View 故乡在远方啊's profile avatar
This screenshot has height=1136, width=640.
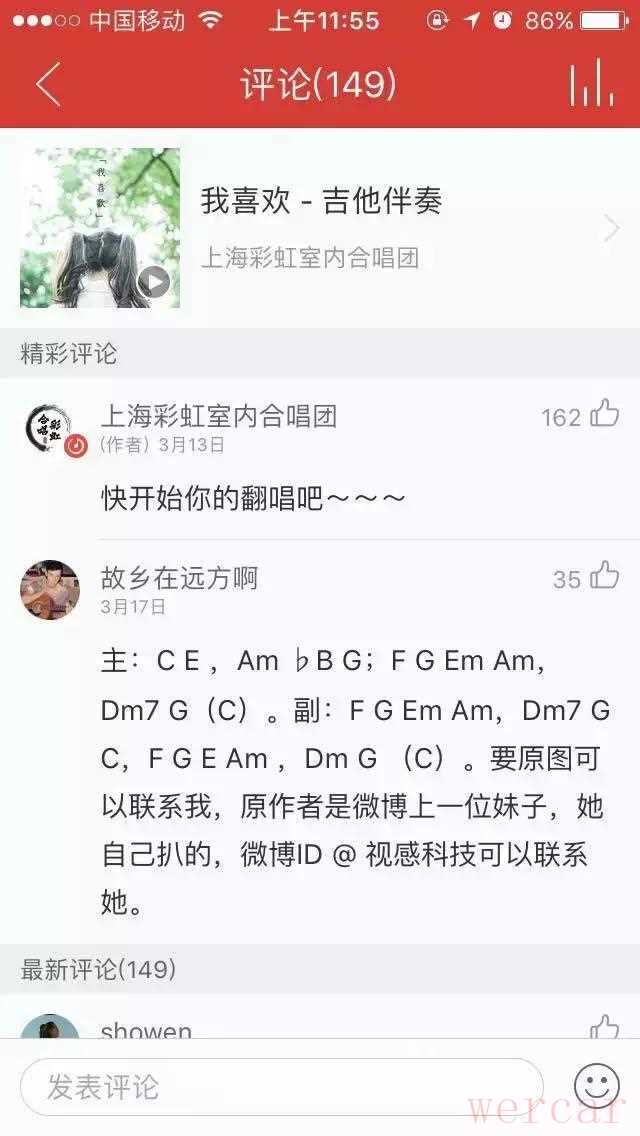[x=50, y=590]
